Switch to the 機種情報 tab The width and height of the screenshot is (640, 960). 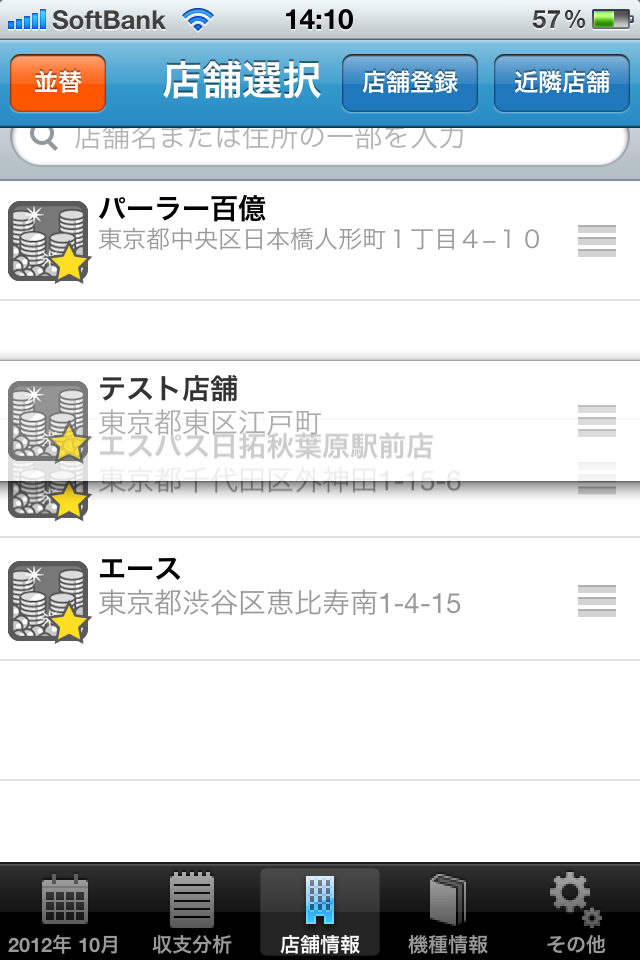point(448,914)
